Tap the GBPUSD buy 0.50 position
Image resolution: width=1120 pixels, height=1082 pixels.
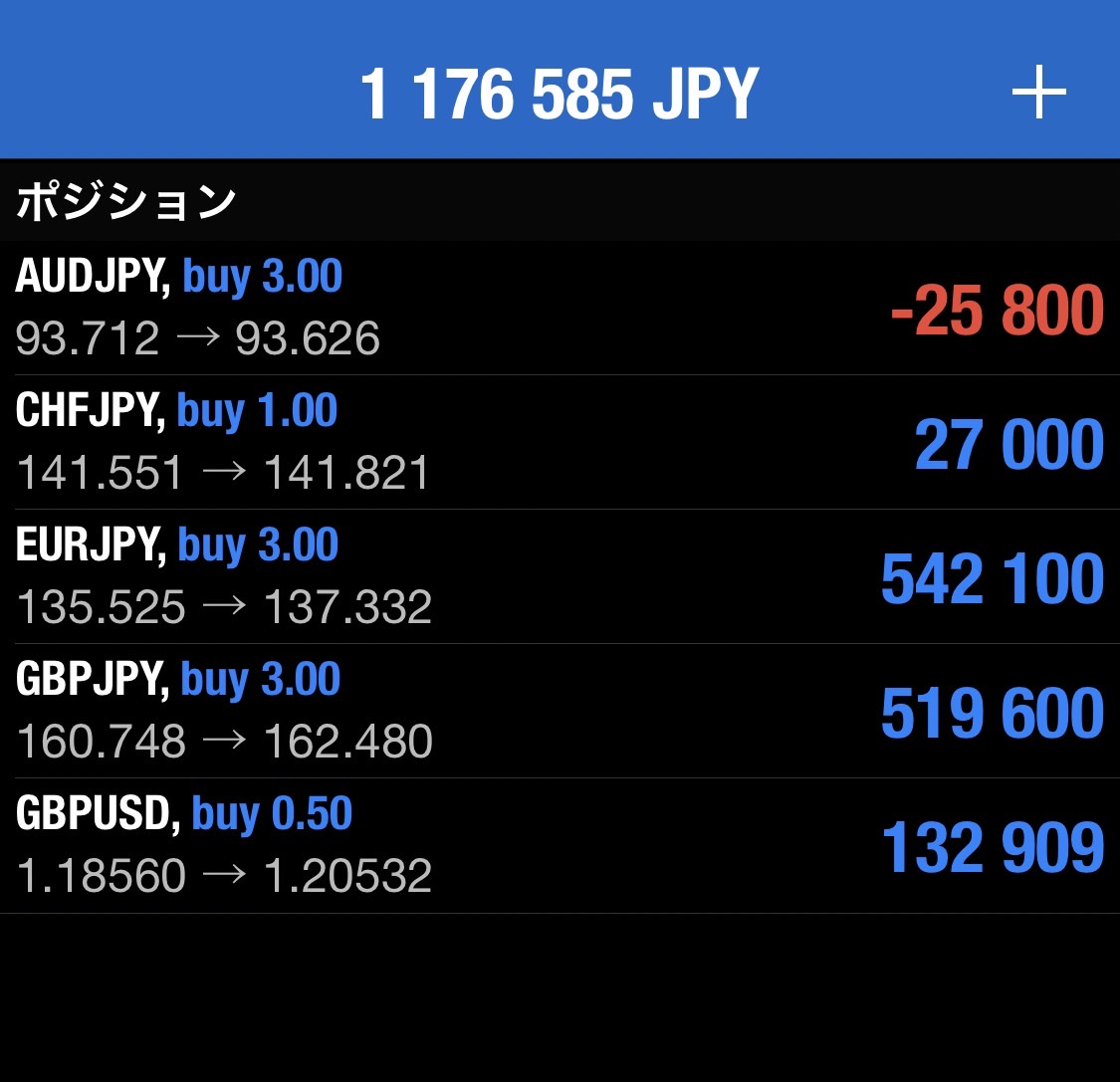tap(558, 845)
